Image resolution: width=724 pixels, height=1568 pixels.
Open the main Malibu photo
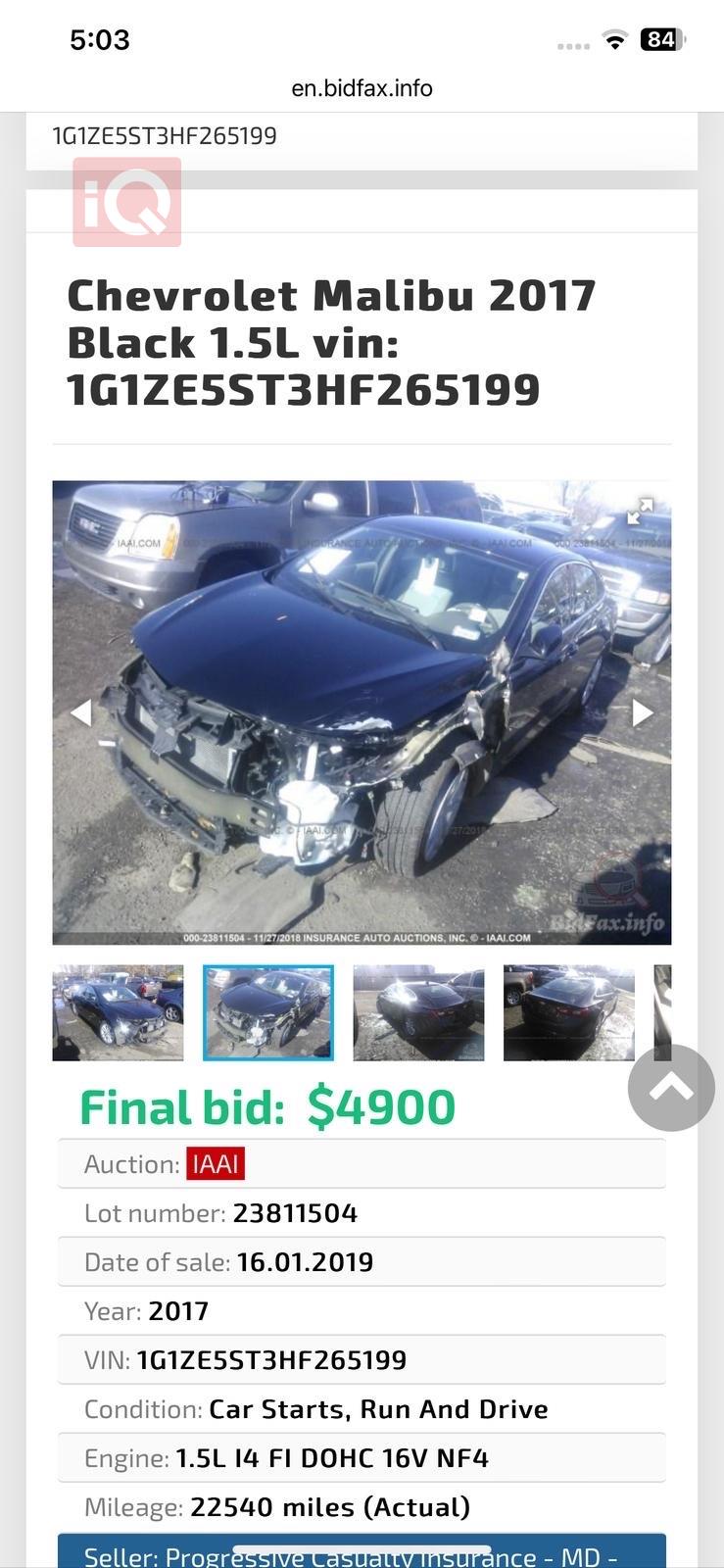tap(362, 712)
